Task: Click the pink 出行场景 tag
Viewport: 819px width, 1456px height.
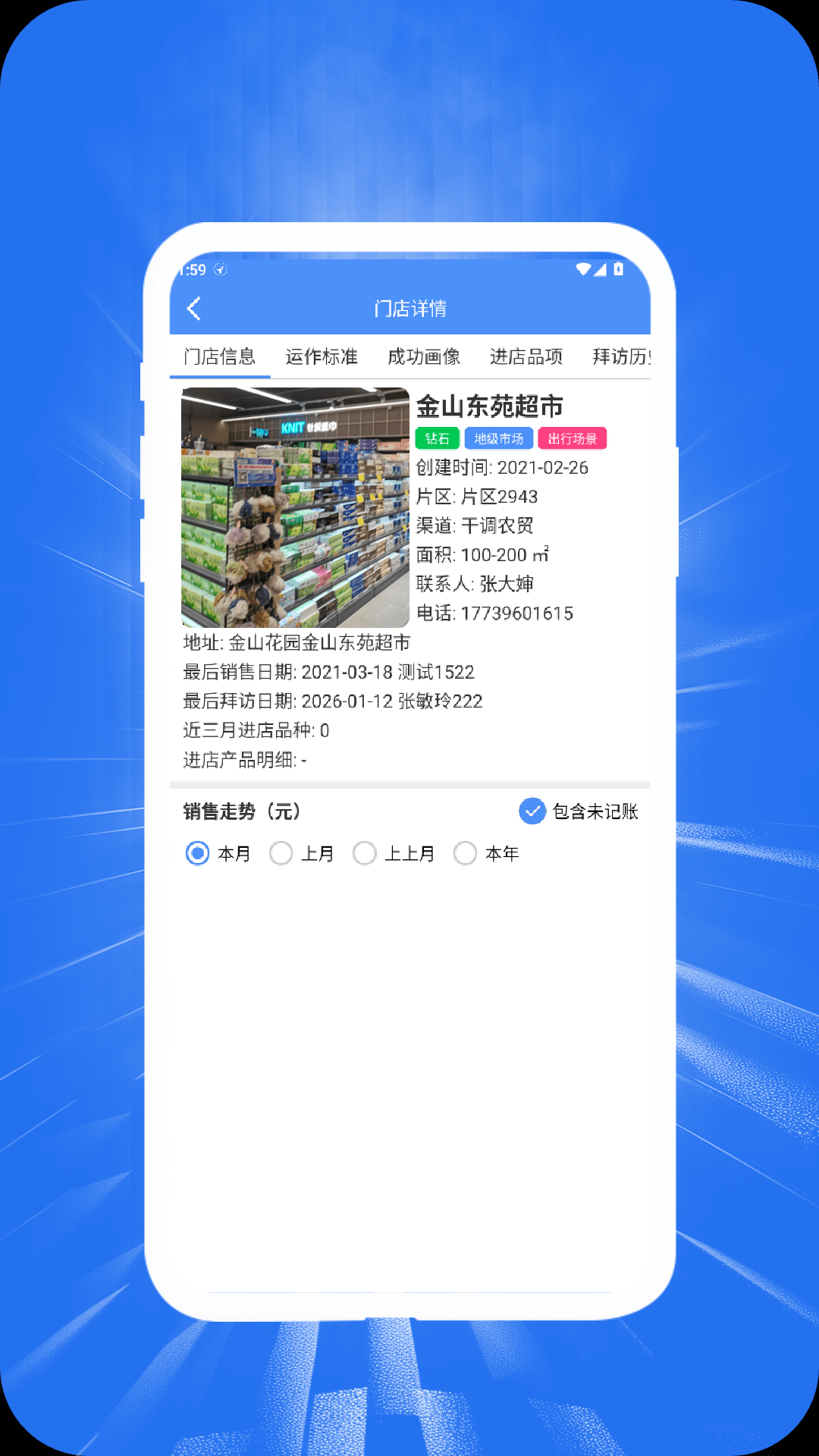Action: tap(573, 438)
